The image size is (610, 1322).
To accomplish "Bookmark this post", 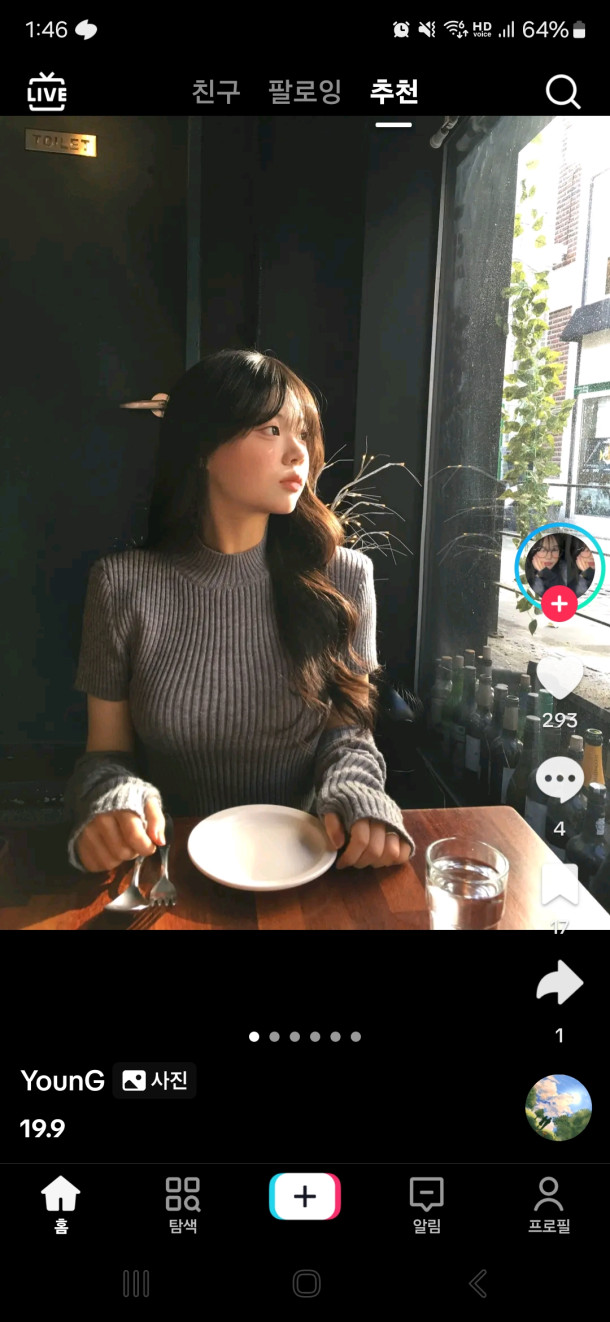I will 560,884.
